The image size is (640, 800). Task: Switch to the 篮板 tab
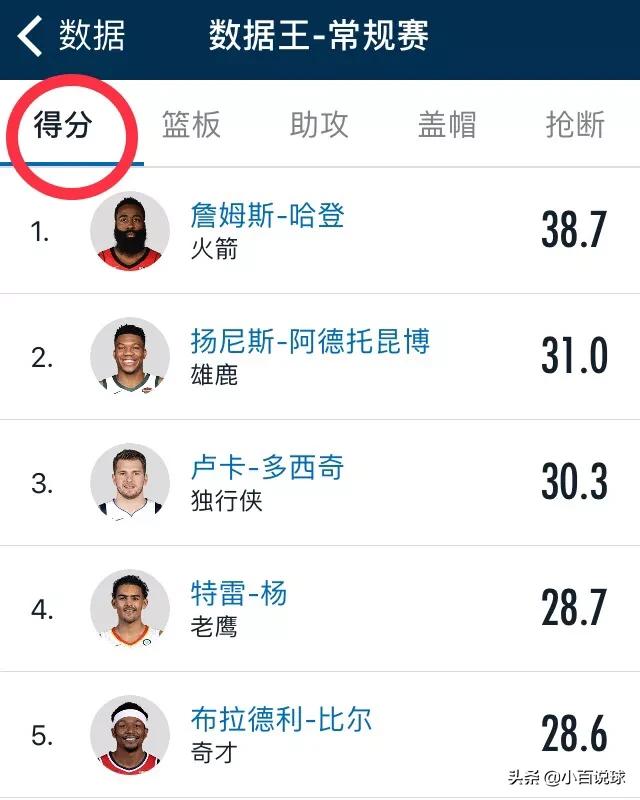click(191, 125)
